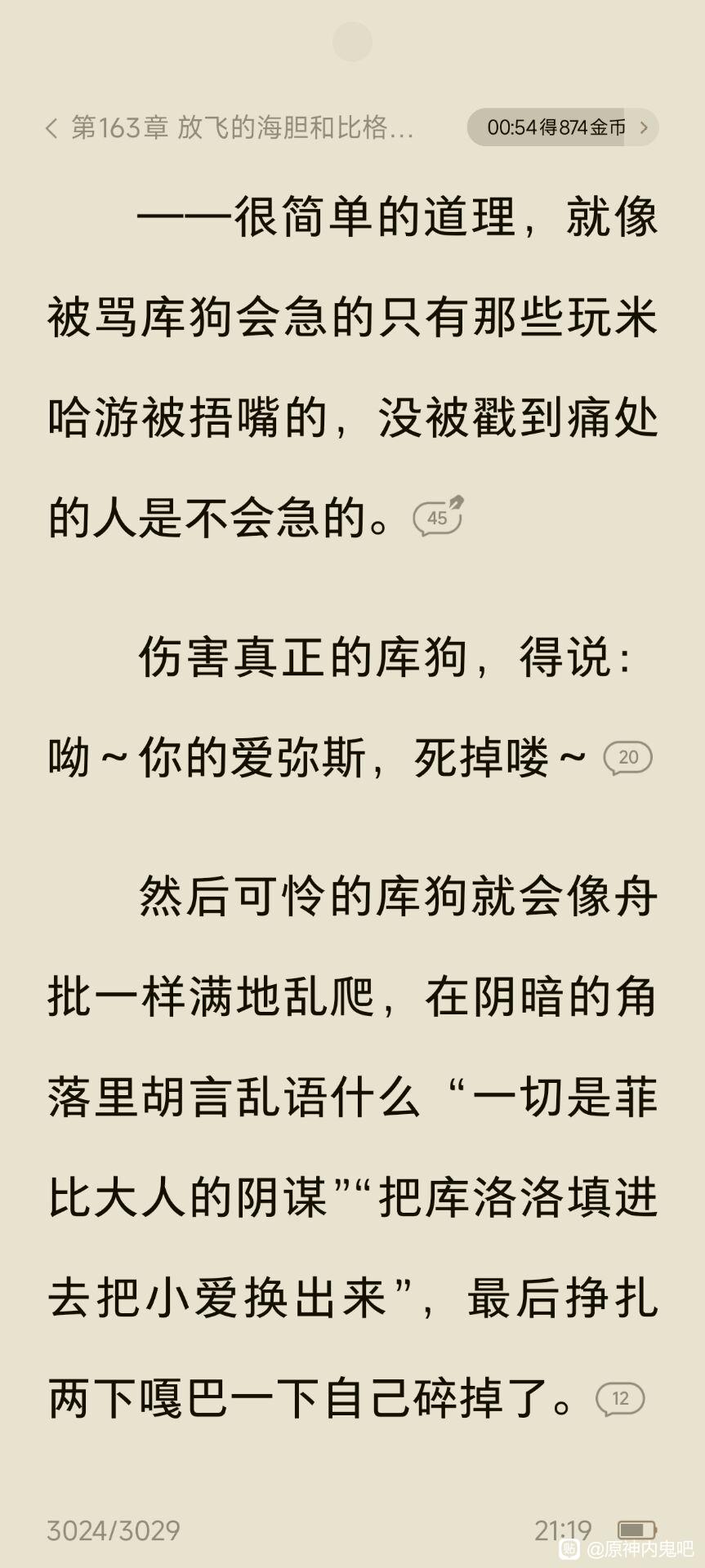
Task: Show the 12 comments on last paragraph
Action: click(620, 1399)
